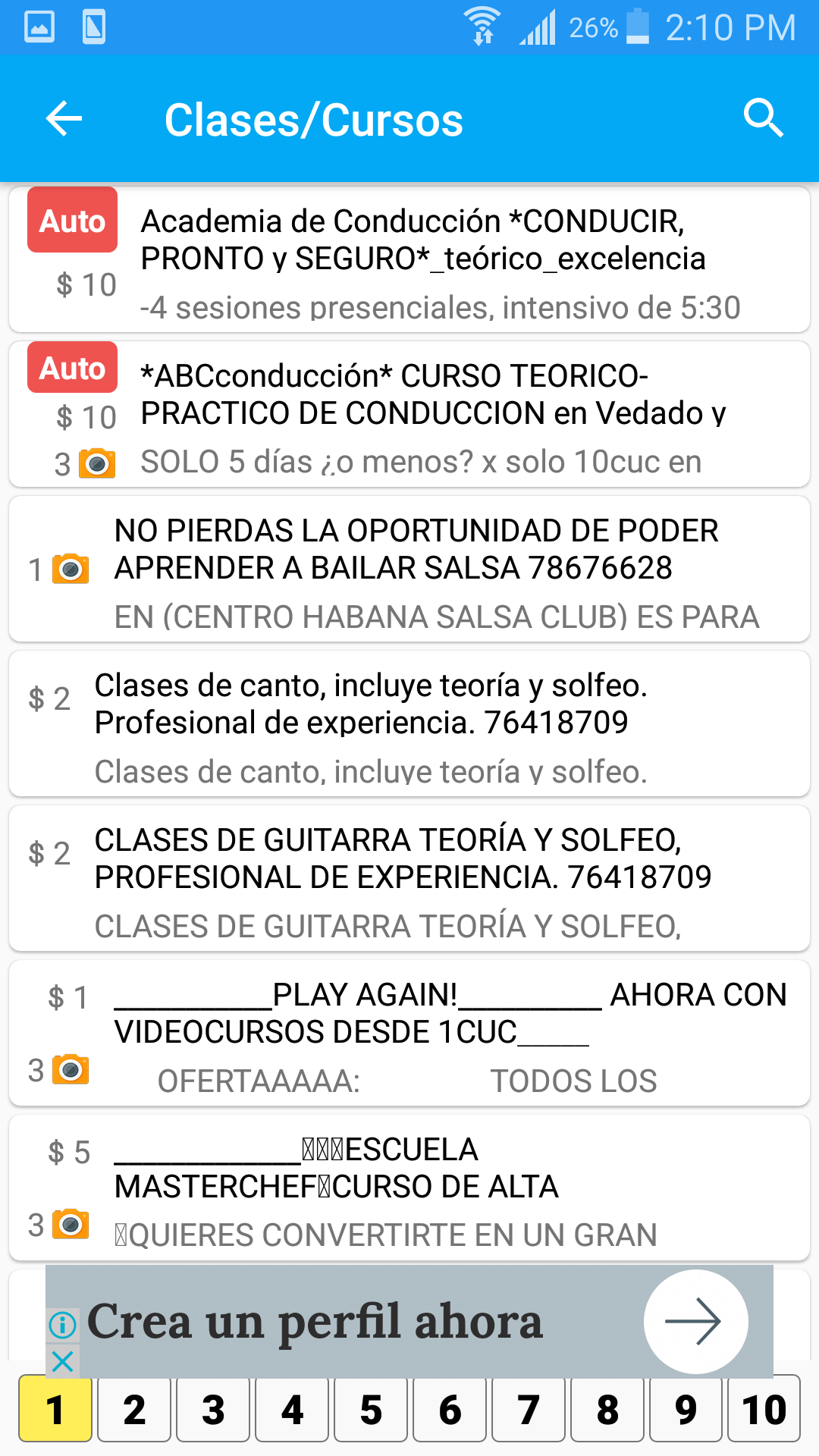This screenshot has height=1456, width=819.
Task: Go to page 3
Action: [213, 1409]
